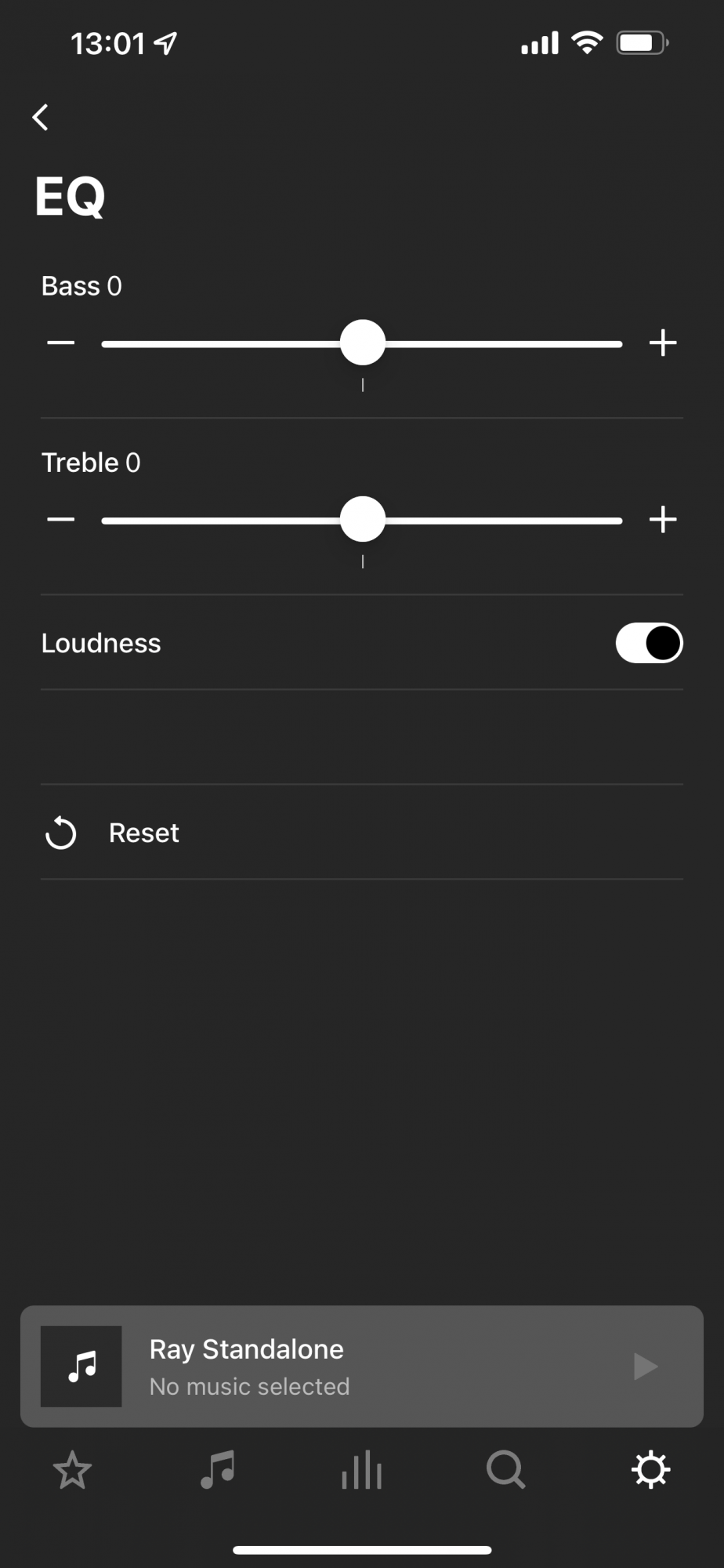The width and height of the screenshot is (724, 1568).
Task: Open the rooms bars tab
Action: [362, 1470]
